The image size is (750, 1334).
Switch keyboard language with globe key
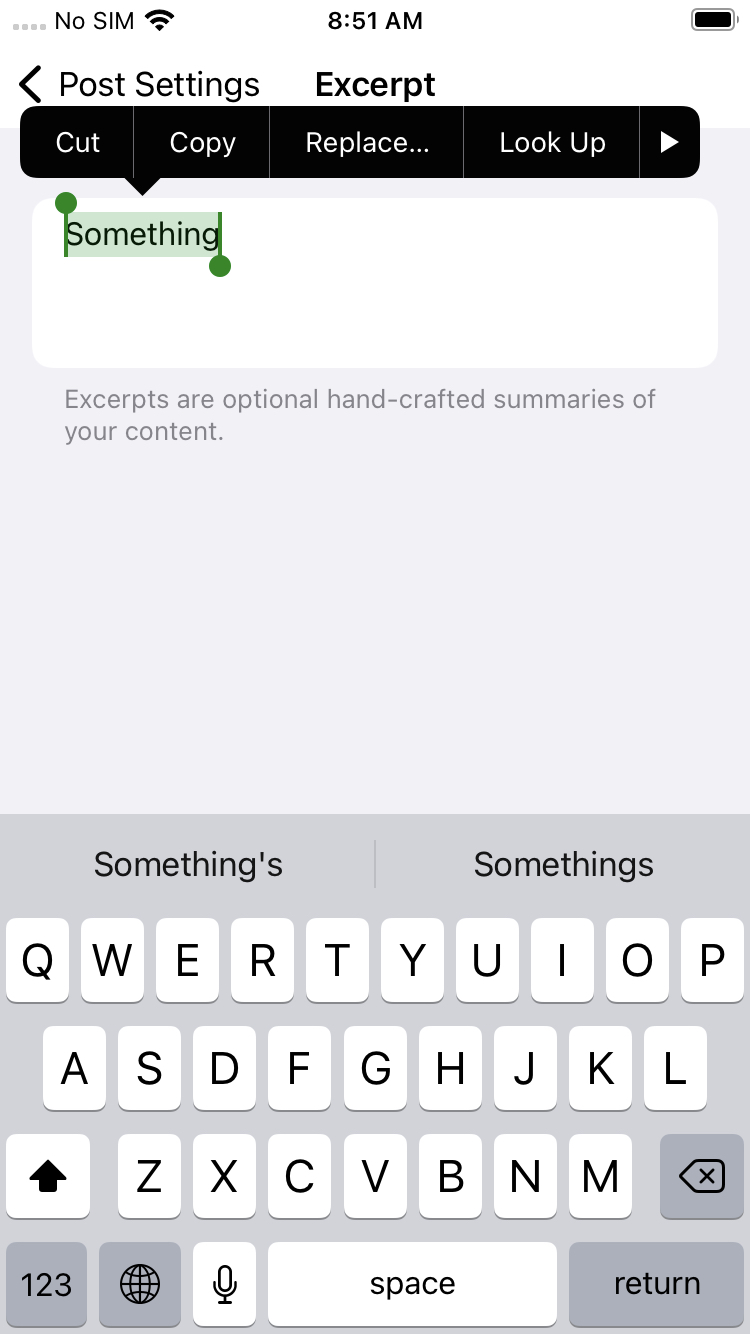(x=140, y=1284)
